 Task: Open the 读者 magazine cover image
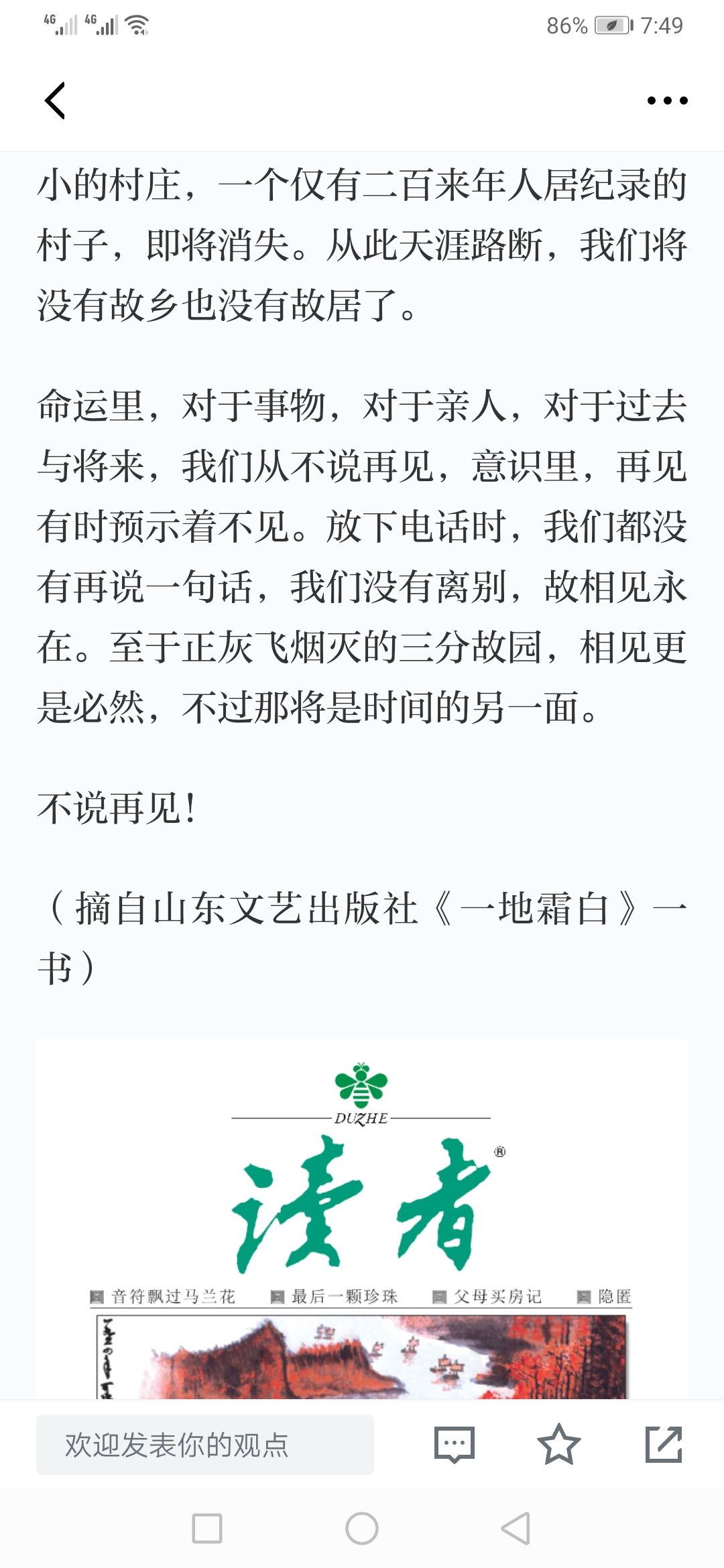coord(362,1220)
